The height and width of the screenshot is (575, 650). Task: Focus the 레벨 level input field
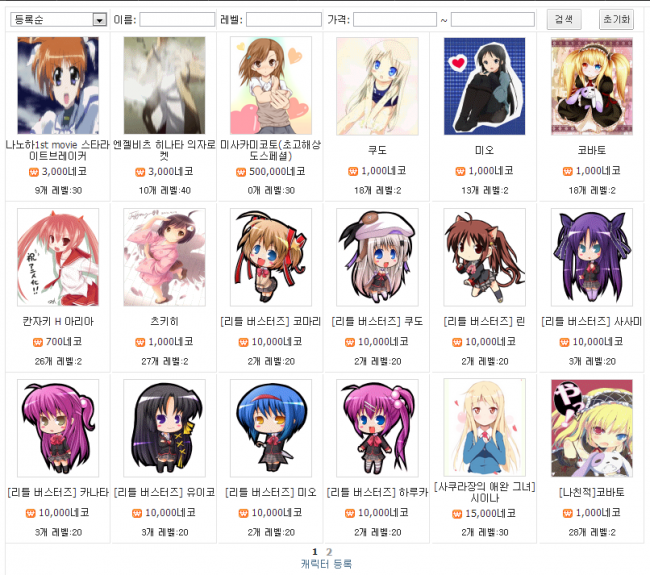(283, 19)
